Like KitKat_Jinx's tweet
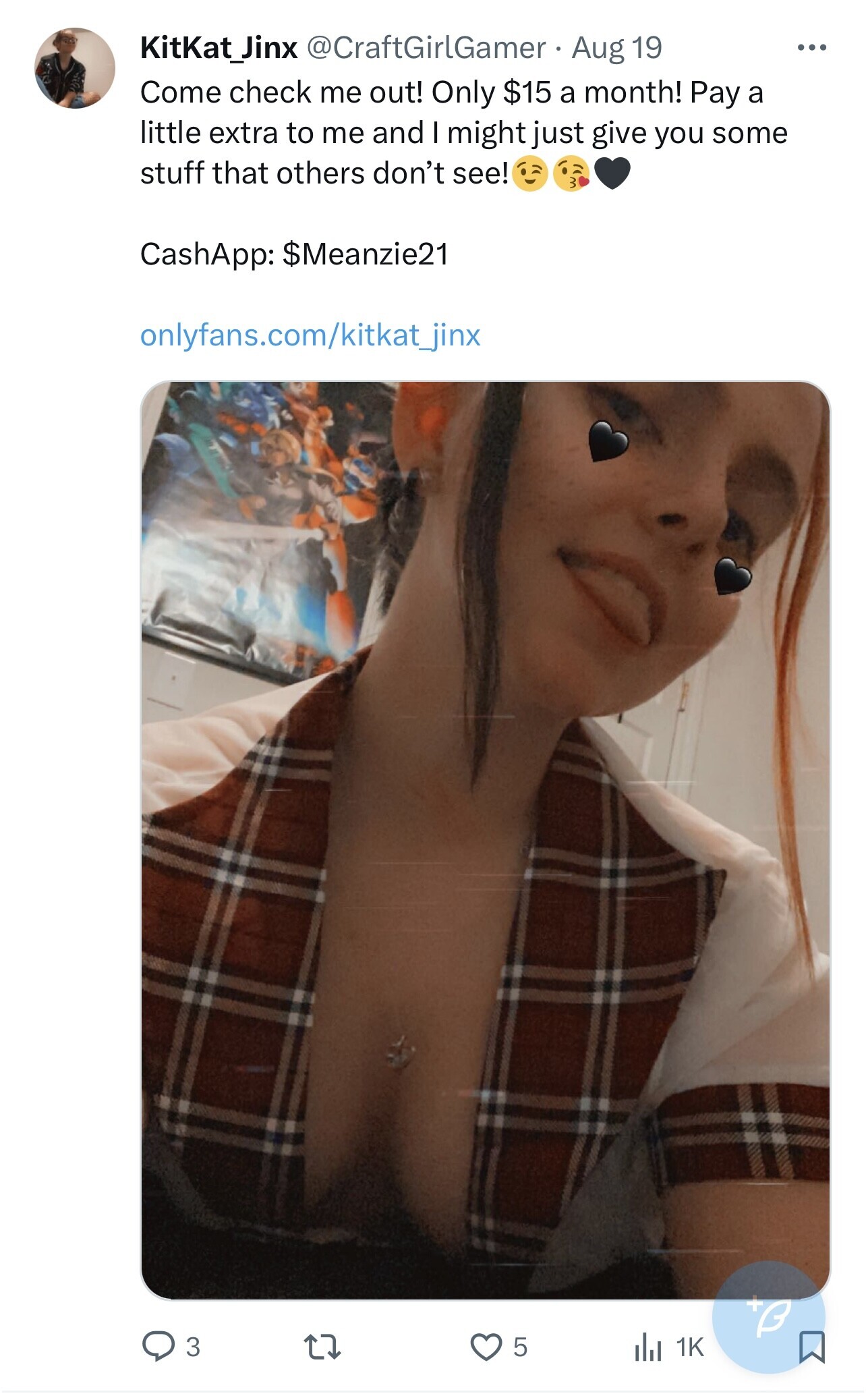This screenshot has width=866, height=1400. [486, 1345]
